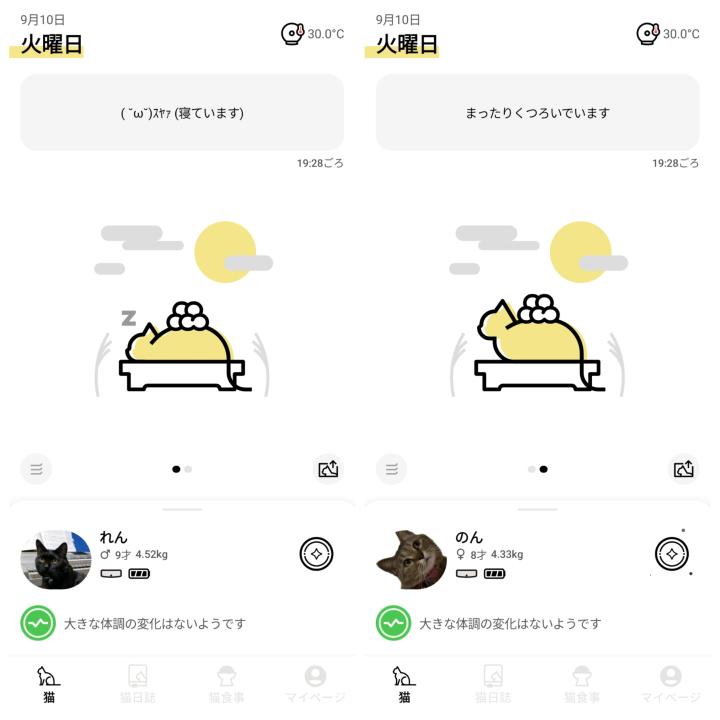Screen dimensions: 720x720
Task: Switch to 猫日誌 tab on れん's screen
Action: point(138,684)
